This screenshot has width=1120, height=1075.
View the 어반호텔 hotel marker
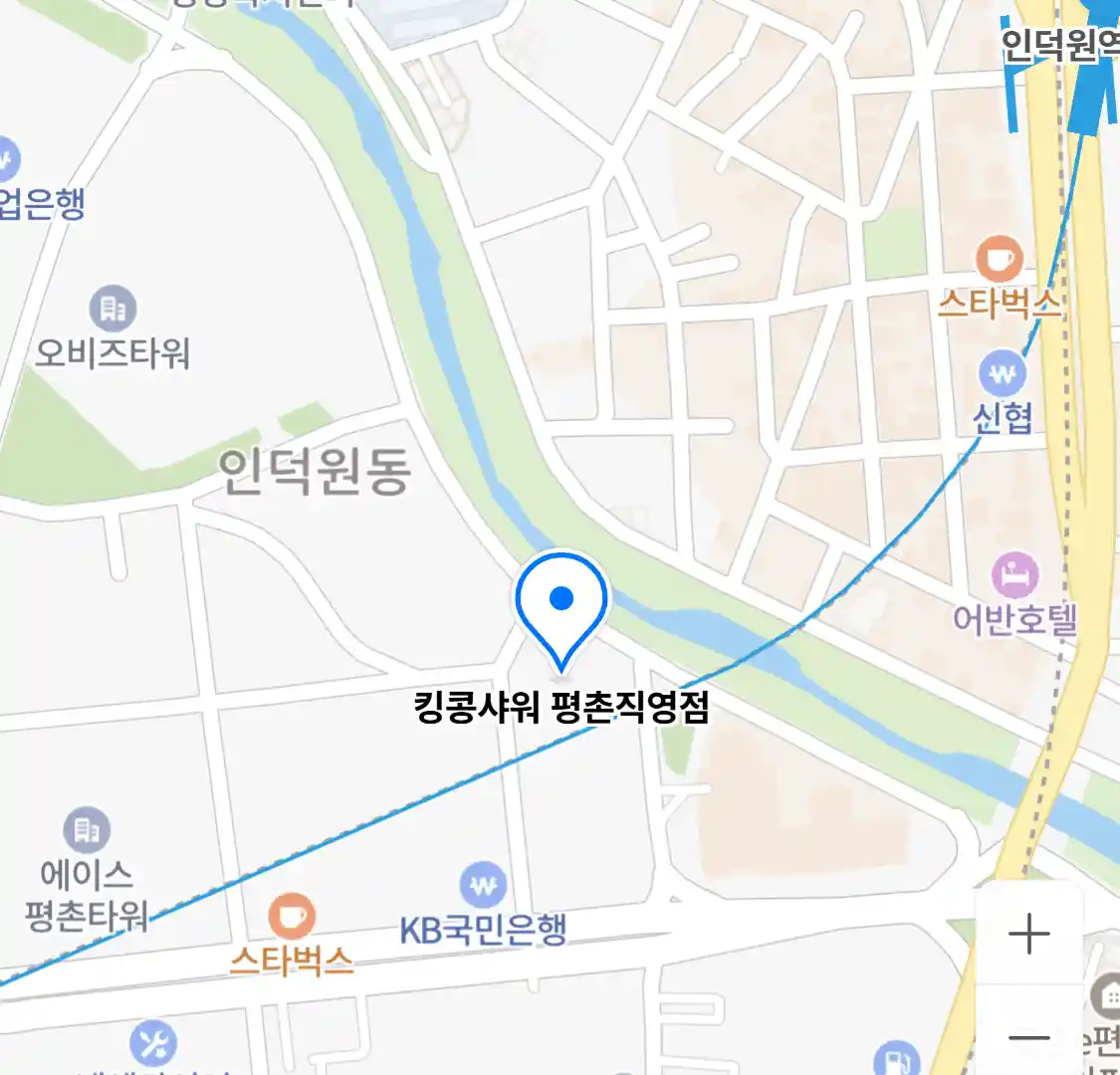click(x=1014, y=575)
